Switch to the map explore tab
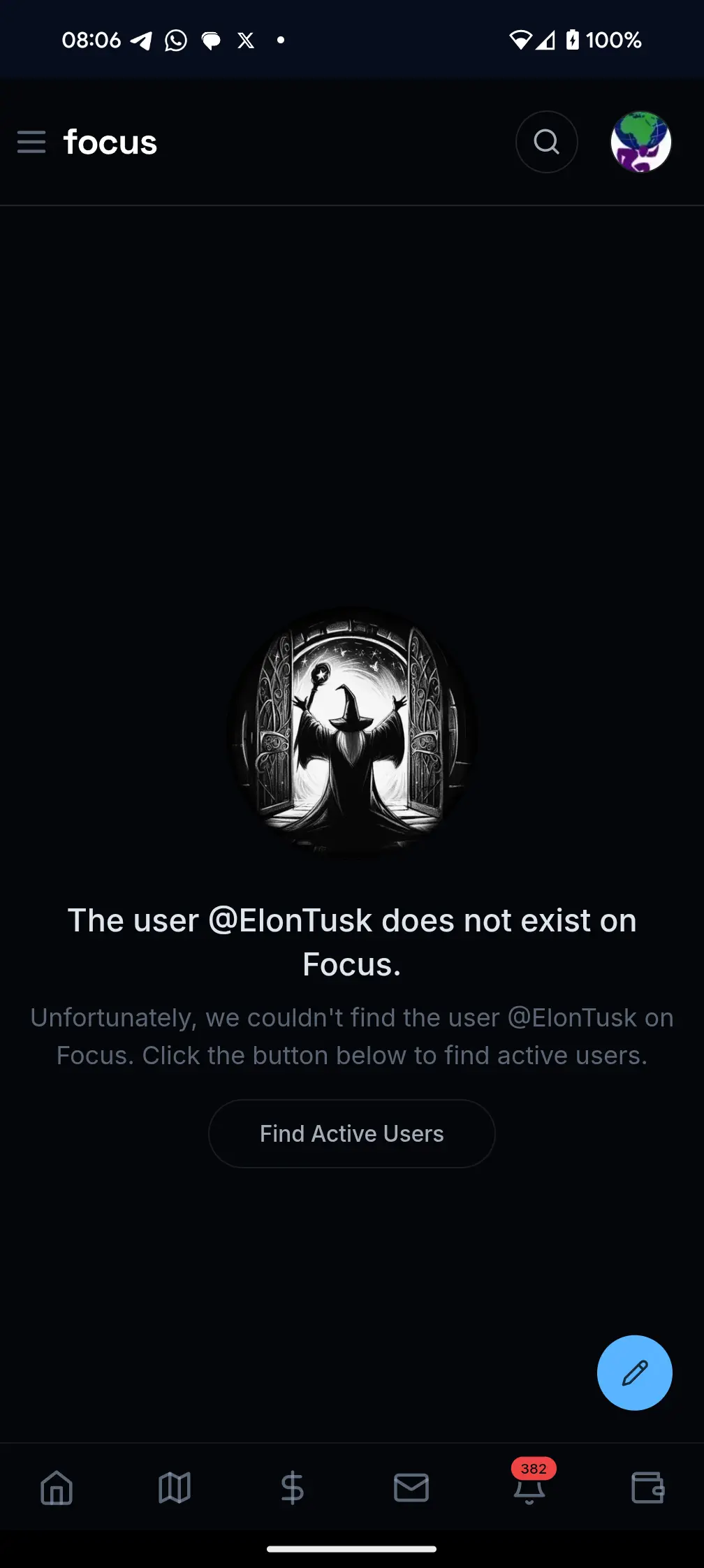Viewport: 704px width, 1568px height. click(175, 1487)
